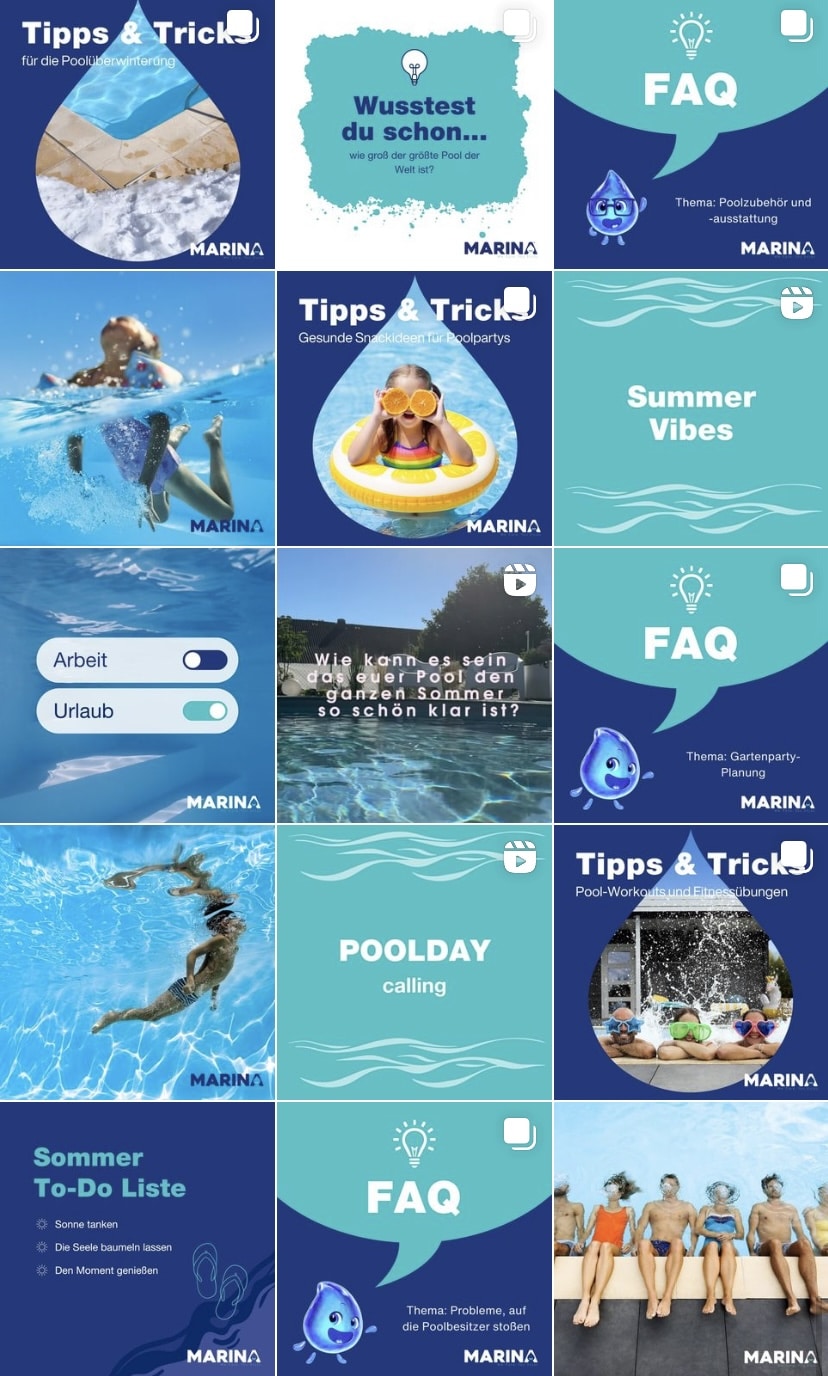Play the POOLDAY calling reel
The width and height of the screenshot is (828, 1376).
[414, 962]
